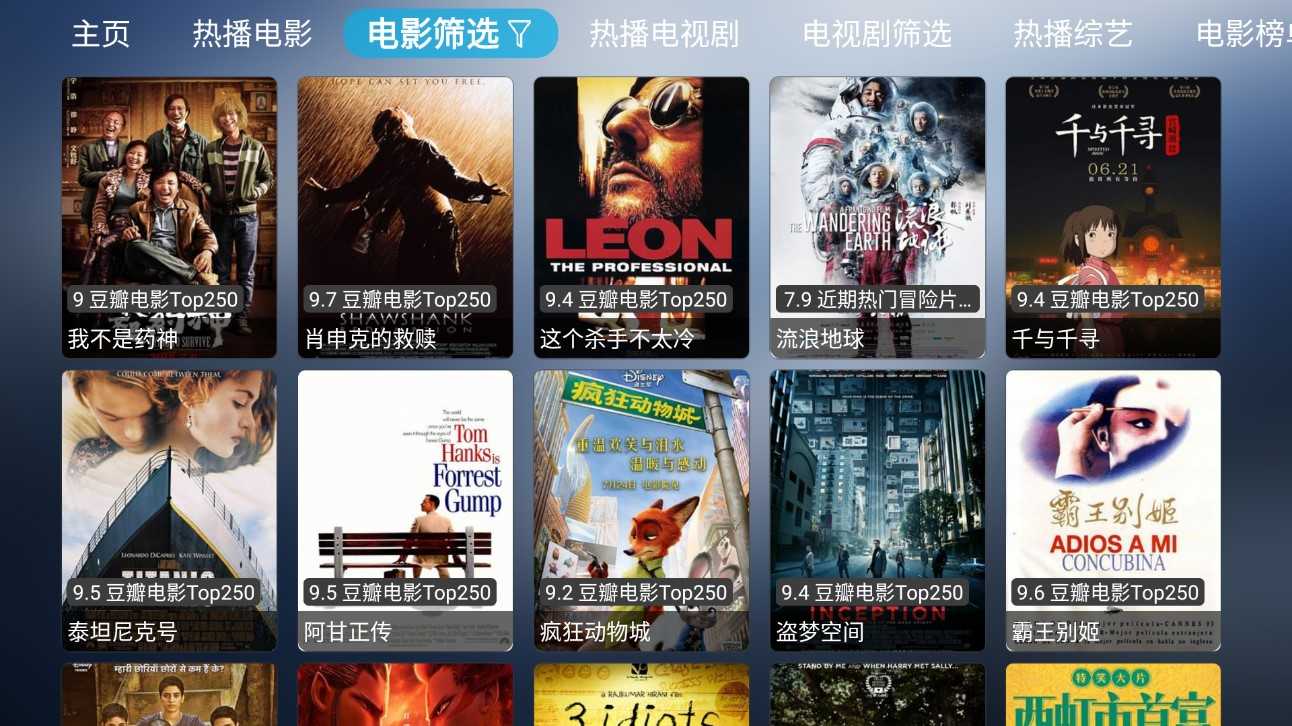Select the 热播综艺 tab
This screenshot has height=726, width=1292.
pos(1073,34)
